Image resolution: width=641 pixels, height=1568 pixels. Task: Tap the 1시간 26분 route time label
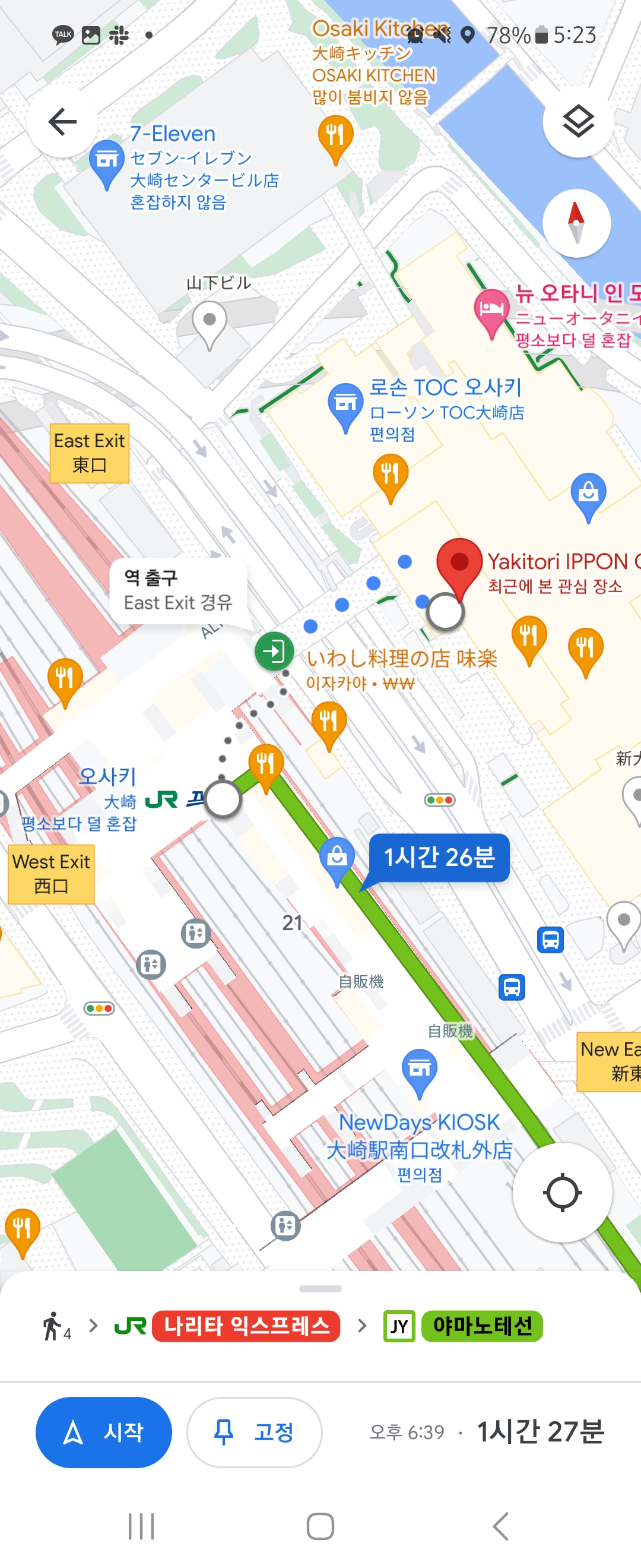point(439,857)
